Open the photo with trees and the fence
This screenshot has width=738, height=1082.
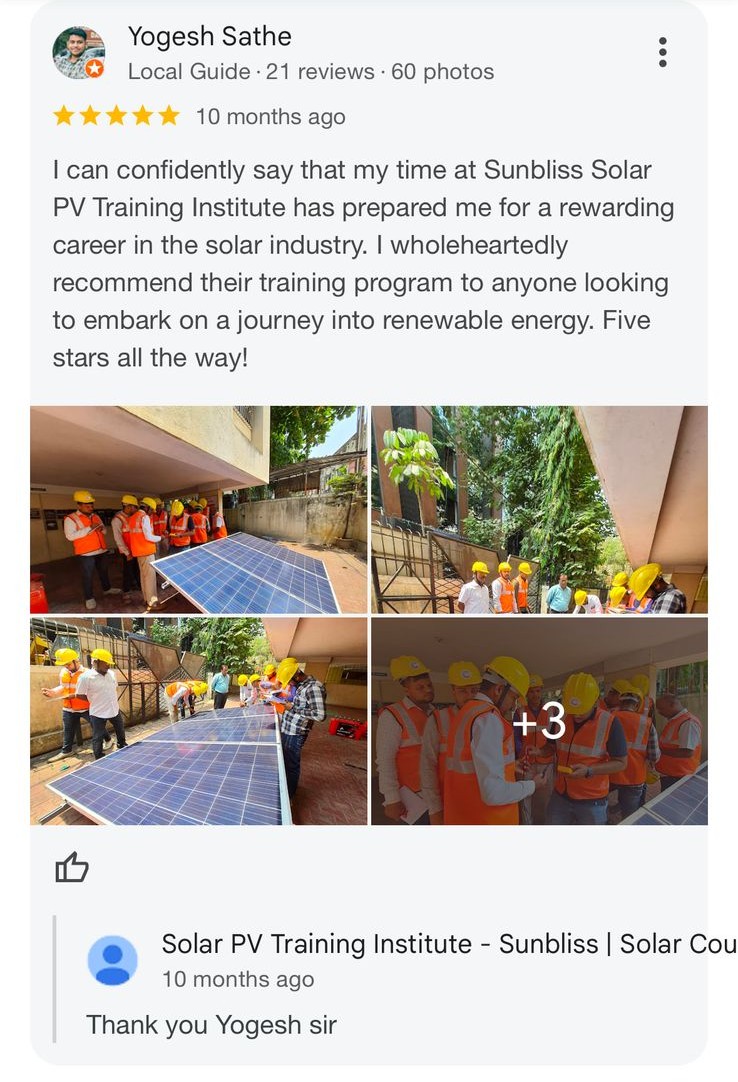click(x=539, y=509)
